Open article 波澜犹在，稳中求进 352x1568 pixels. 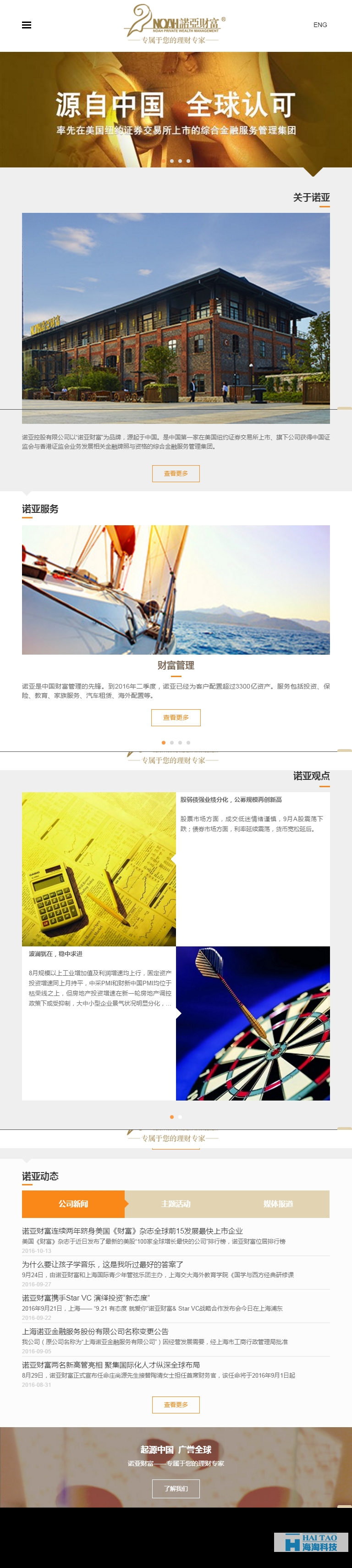(x=55, y=954)
